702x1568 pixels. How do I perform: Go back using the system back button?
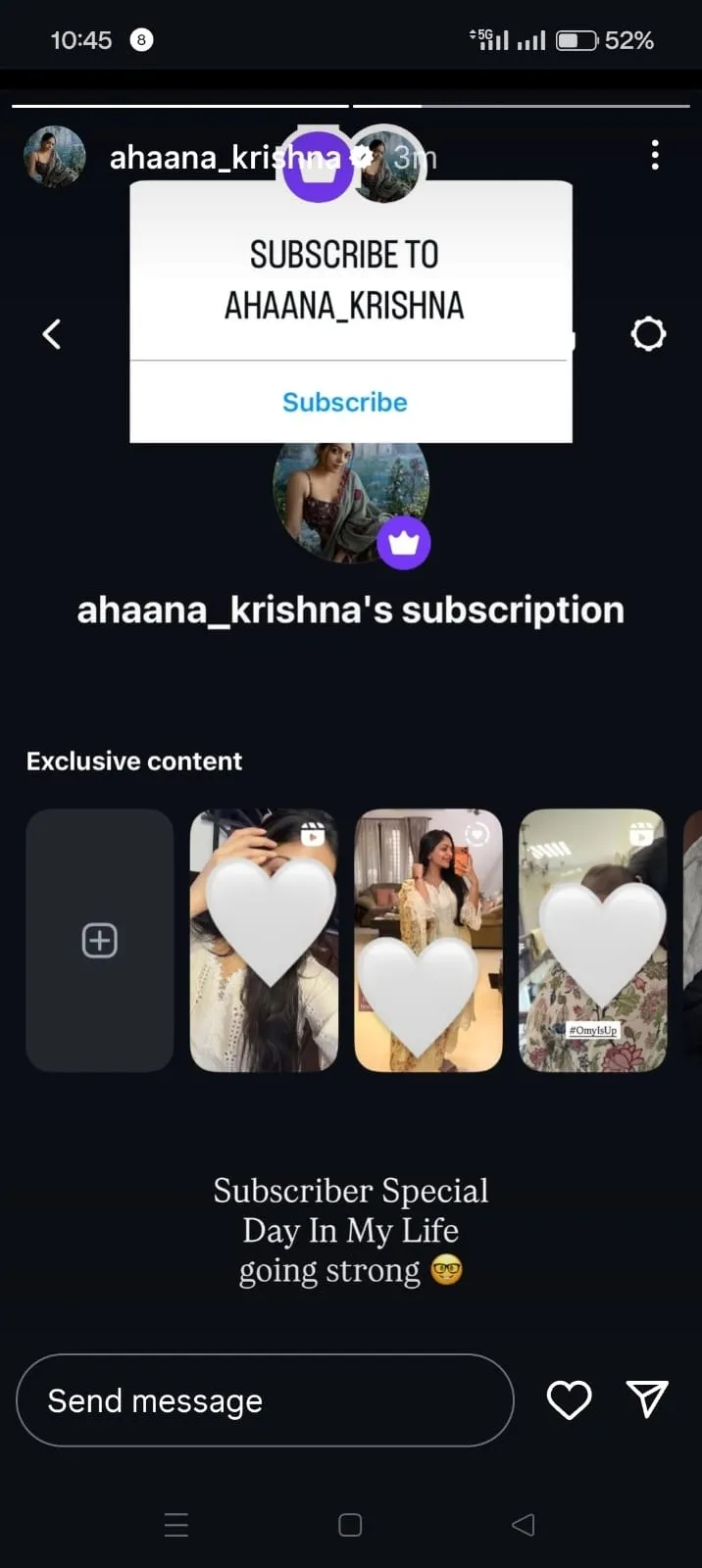pos(524,1525)
